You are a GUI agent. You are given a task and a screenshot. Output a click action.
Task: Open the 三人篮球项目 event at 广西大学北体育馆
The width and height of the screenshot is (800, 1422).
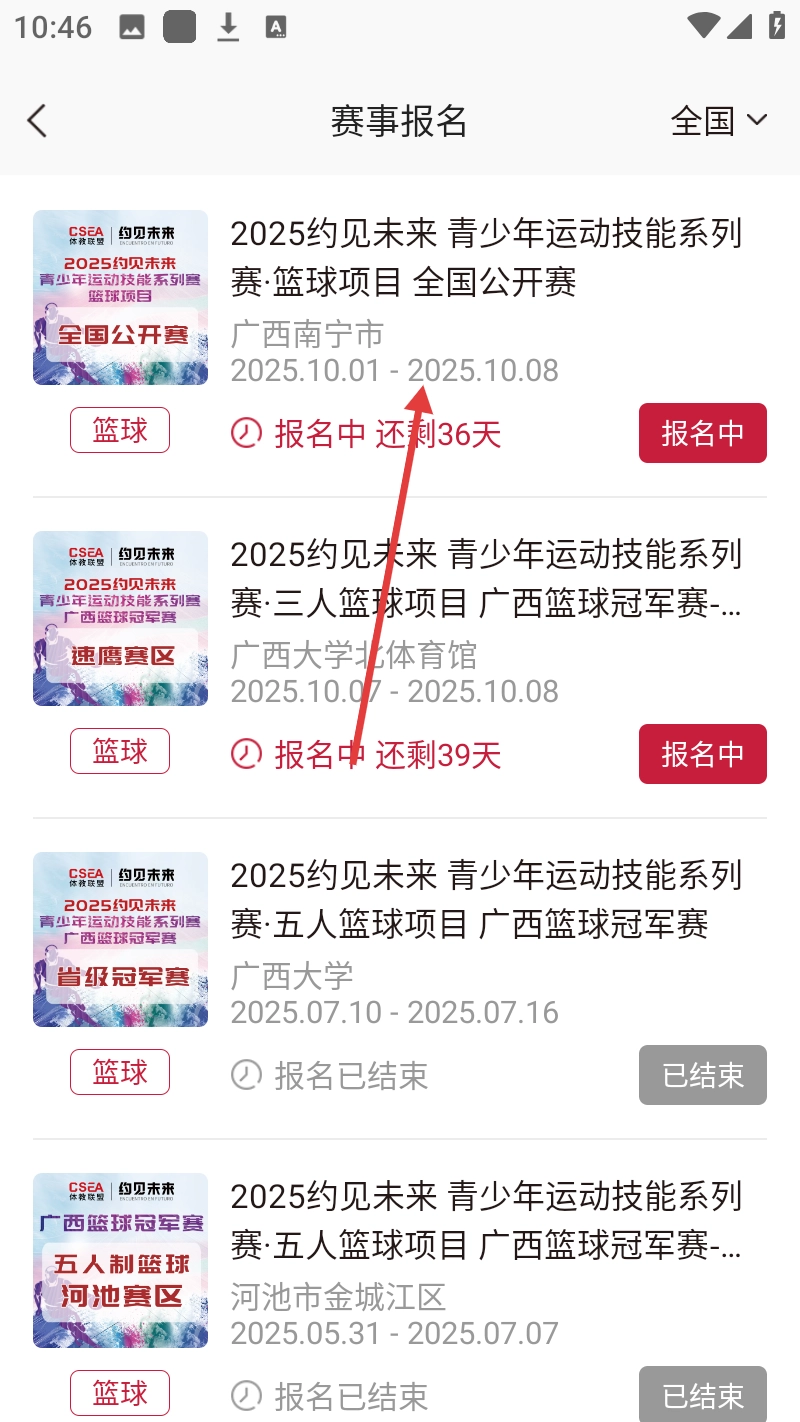click(486, 579)
